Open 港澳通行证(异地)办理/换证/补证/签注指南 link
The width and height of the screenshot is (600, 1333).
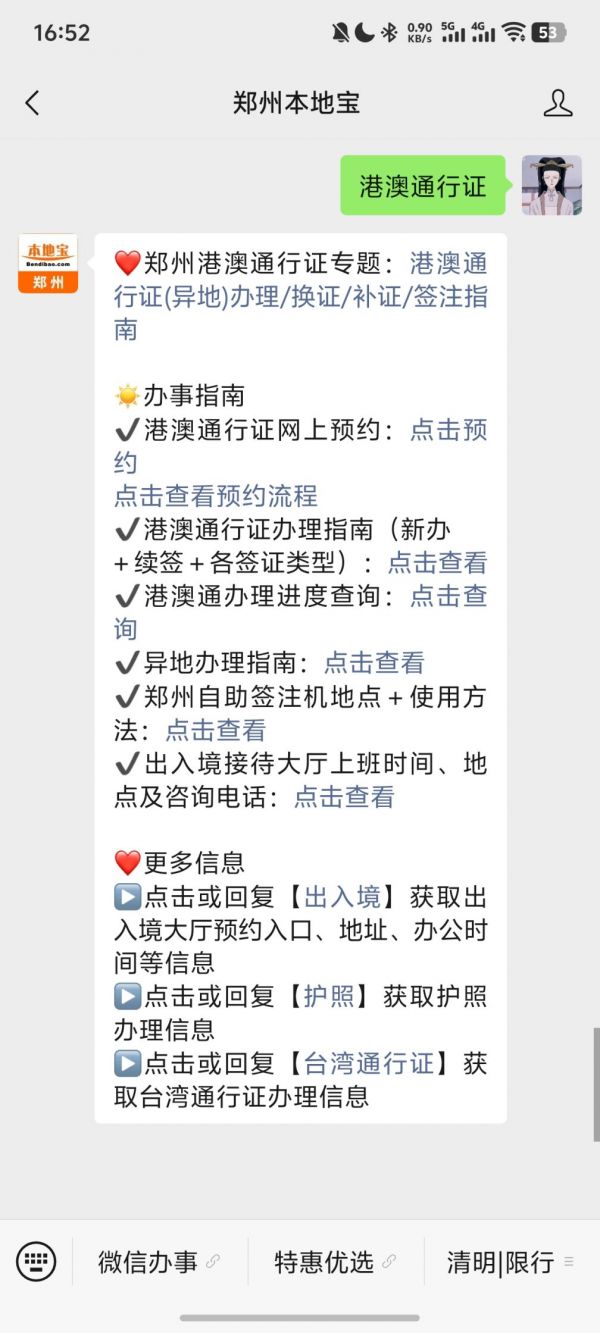pos(300,297)
